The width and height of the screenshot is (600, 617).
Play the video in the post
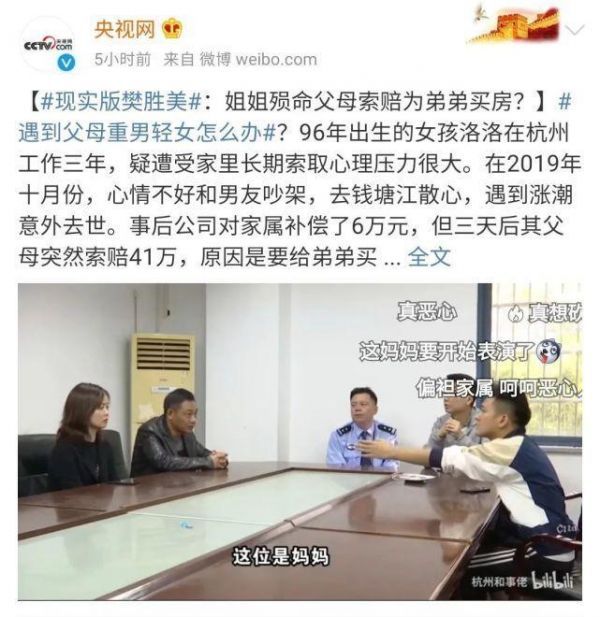click(299, 440)
